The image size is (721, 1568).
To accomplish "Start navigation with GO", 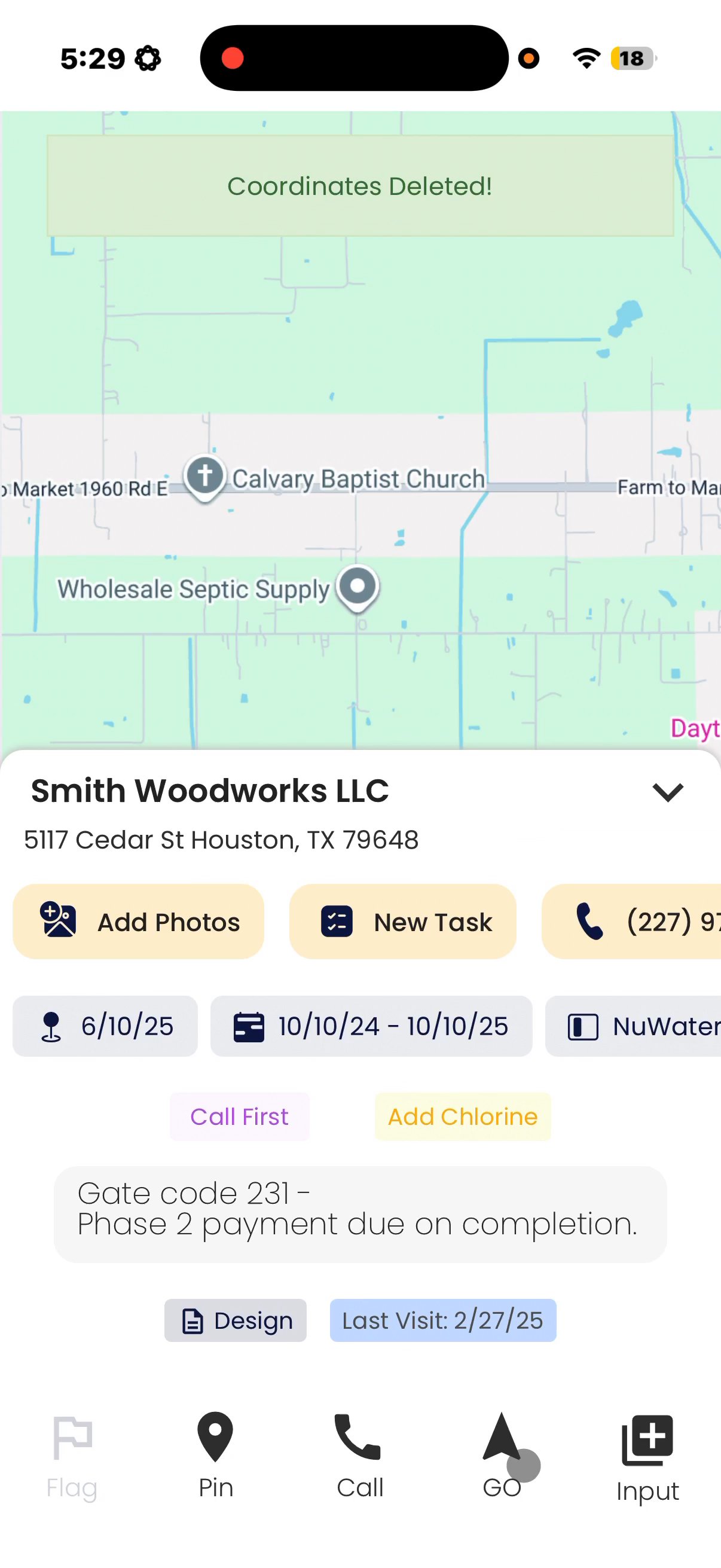I will [502, 1457].
